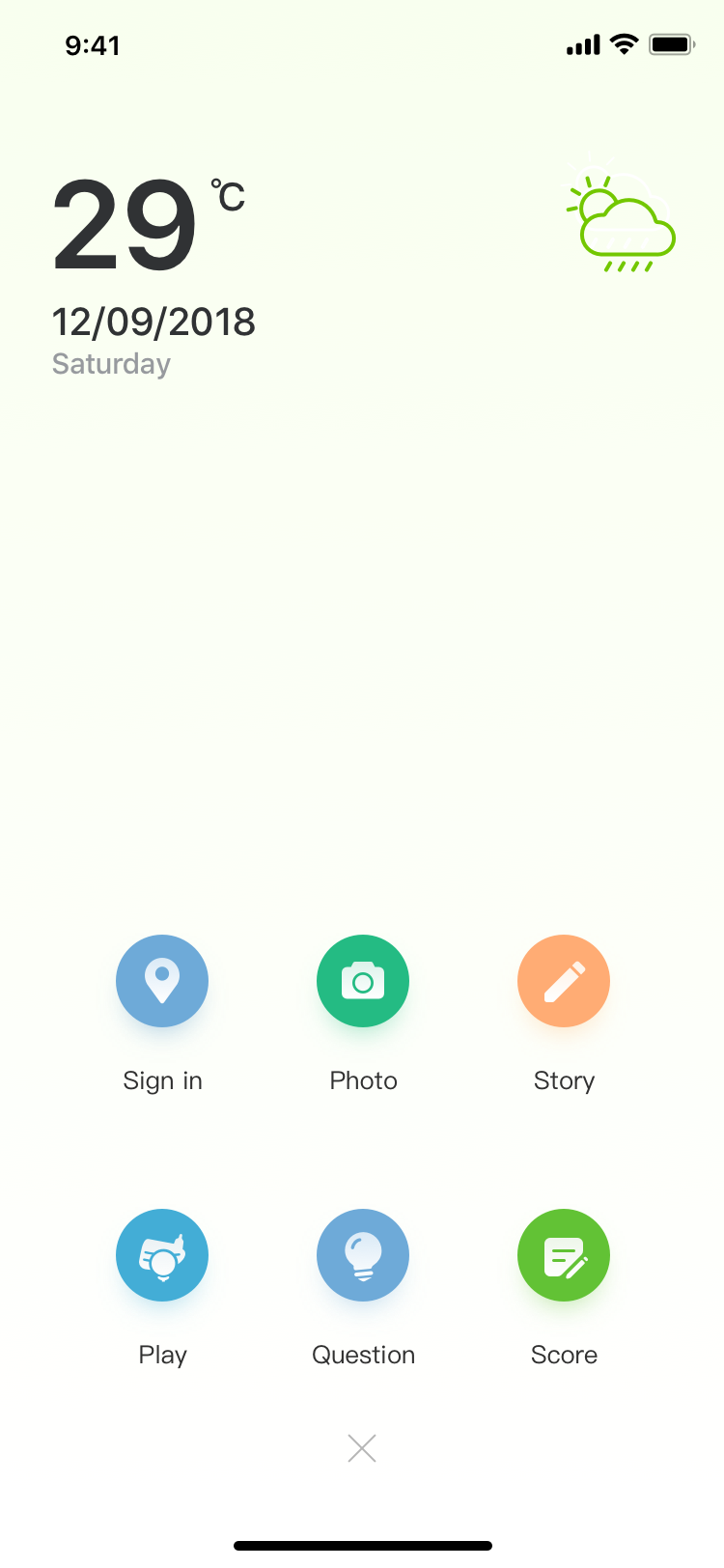Tap the Sign in location button
Image resolution: width=724 pixels, height=1568 pixels.
click(162, 981)
